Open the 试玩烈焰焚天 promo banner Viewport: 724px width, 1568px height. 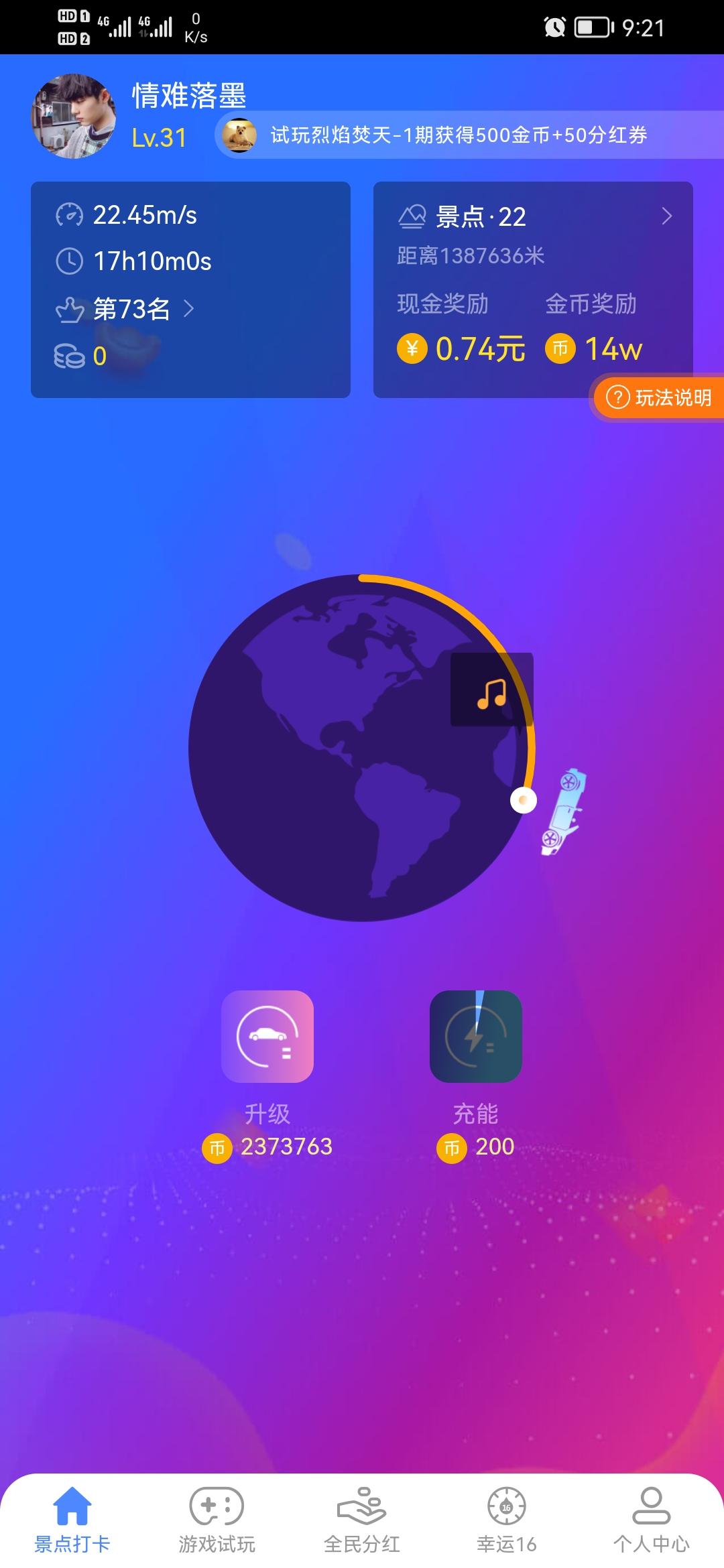click(x=459, y=135)
